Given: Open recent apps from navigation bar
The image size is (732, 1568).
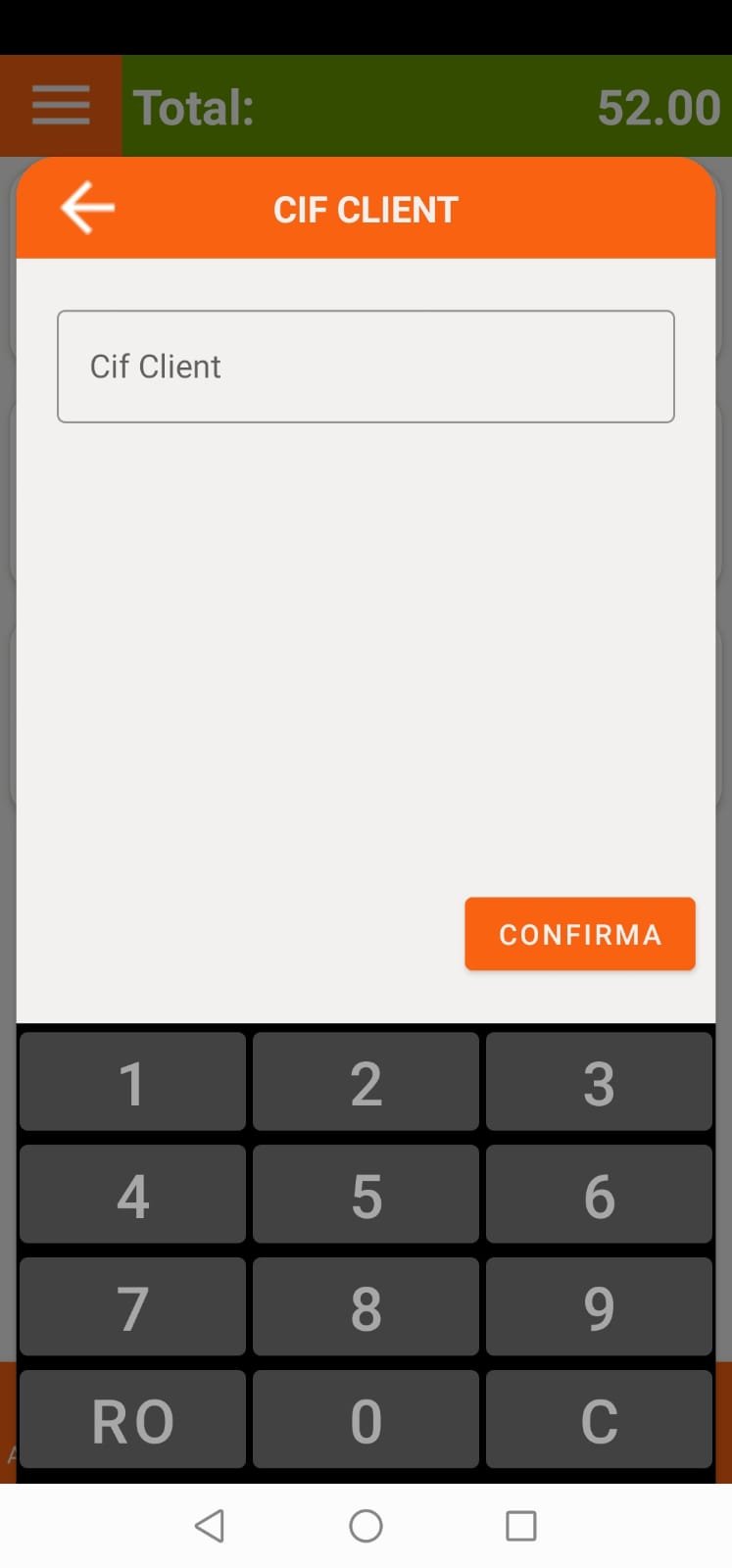Looking at the screenshot, I should pos(520,1526).
